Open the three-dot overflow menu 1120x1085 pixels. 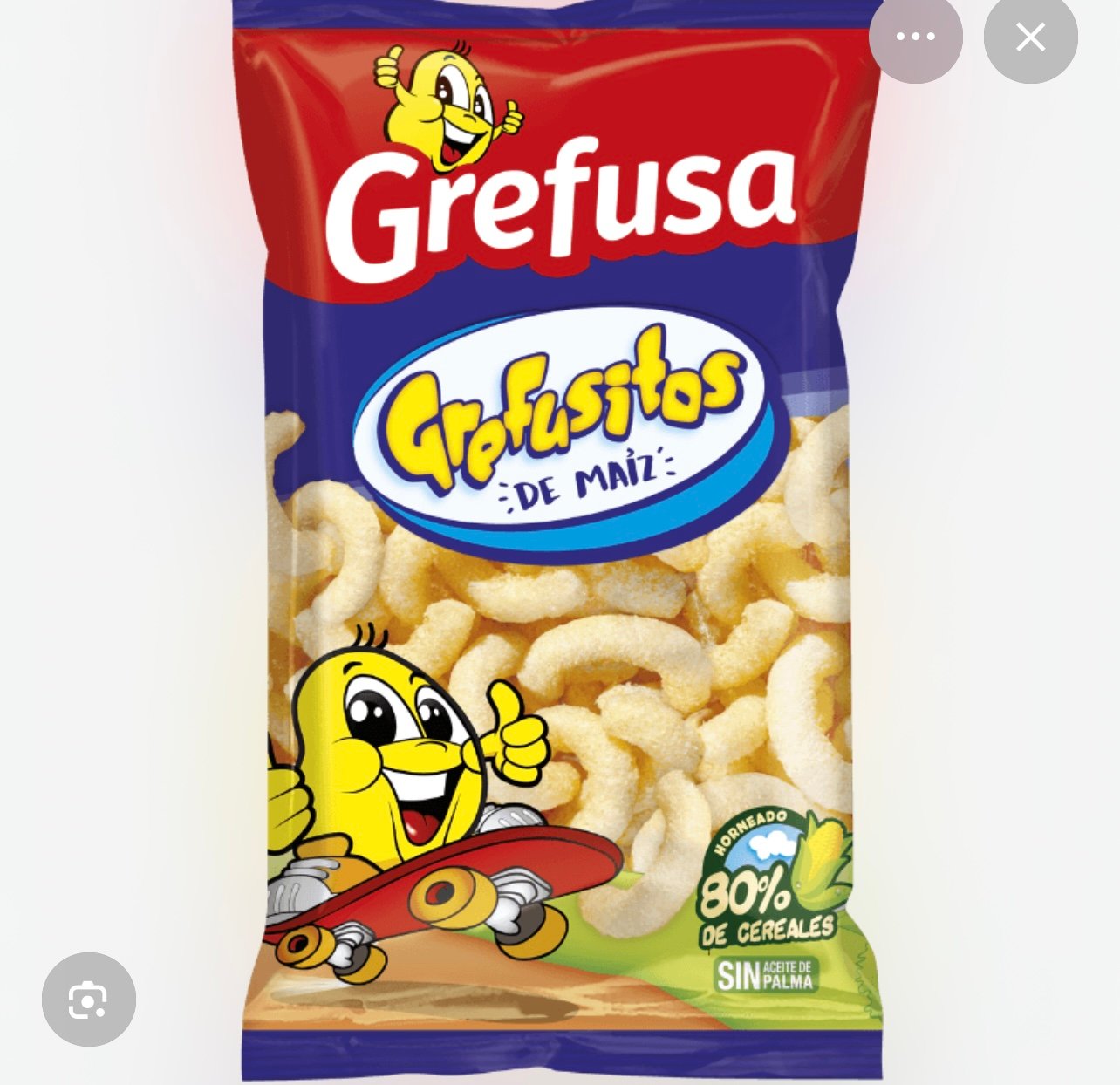(x=915, y=38)
